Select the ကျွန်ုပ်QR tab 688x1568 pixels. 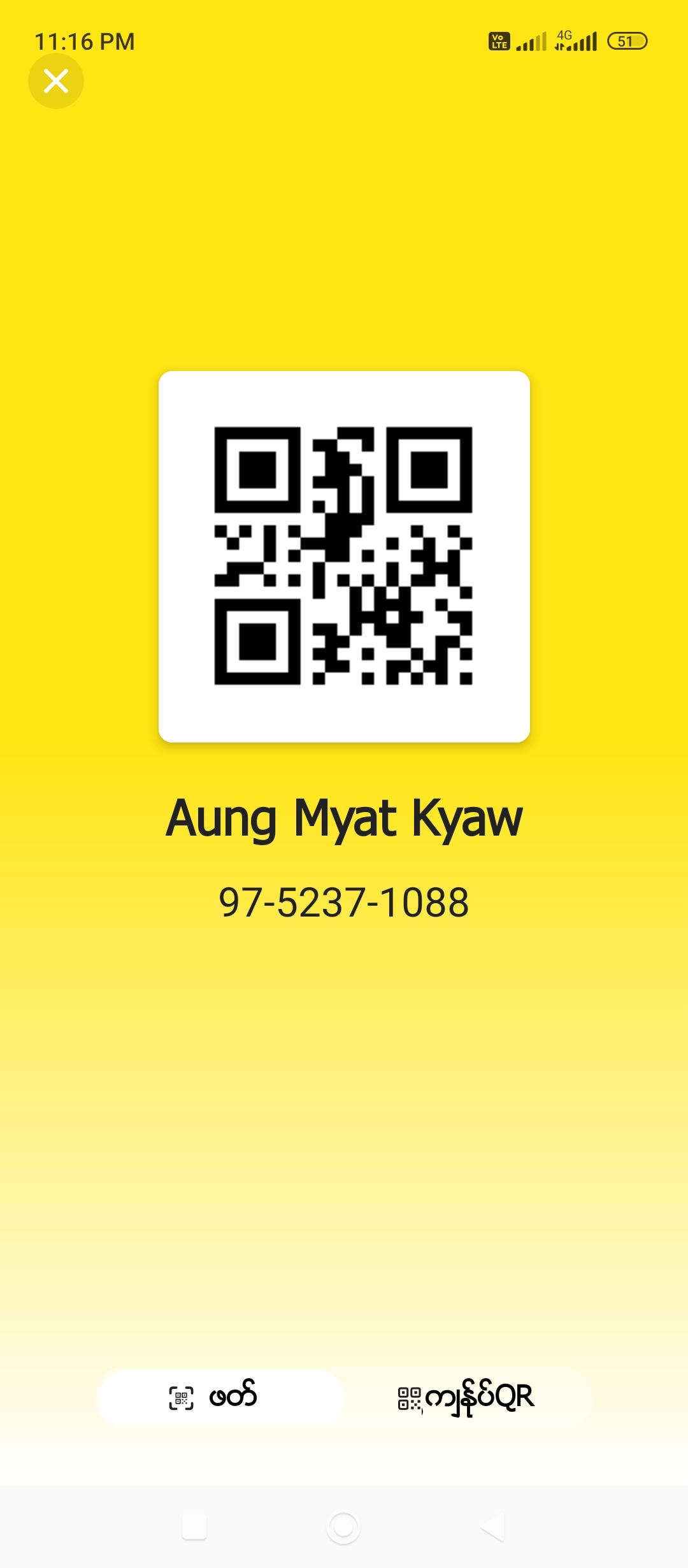pyautogui.click(x=466, y=1397)
